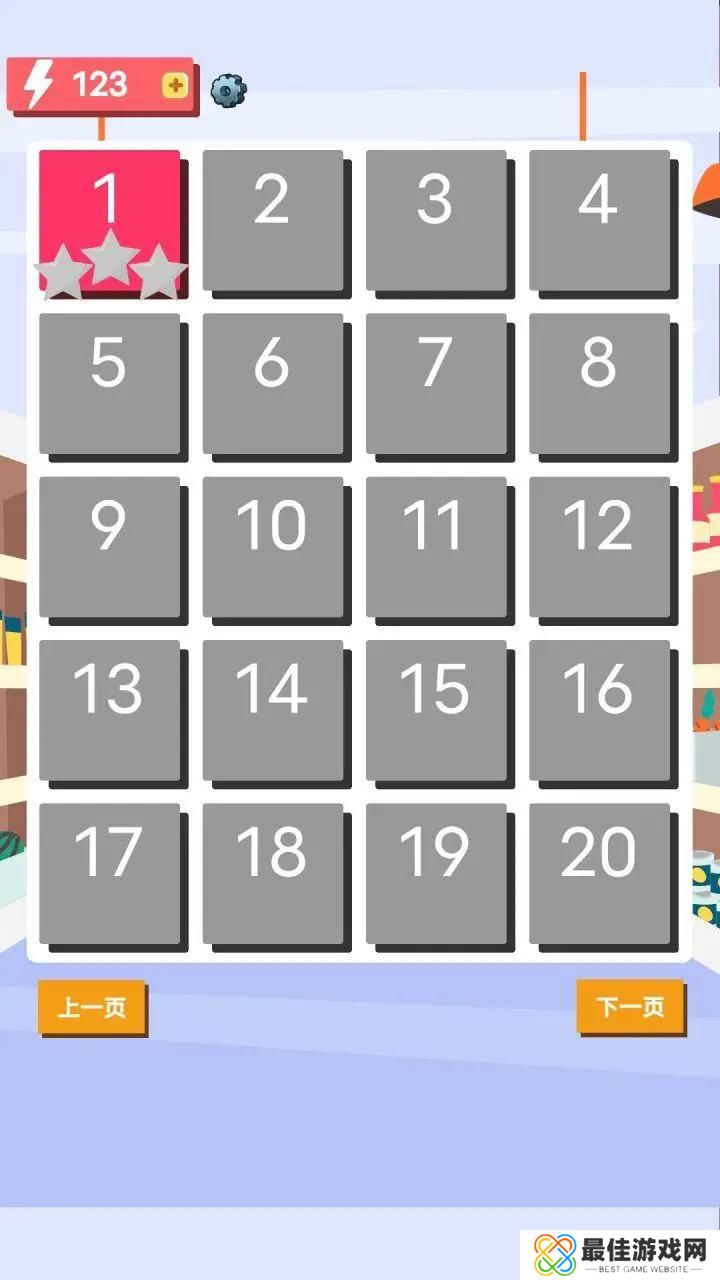Open level 7

pyautogui.click(x=435, y=383)
